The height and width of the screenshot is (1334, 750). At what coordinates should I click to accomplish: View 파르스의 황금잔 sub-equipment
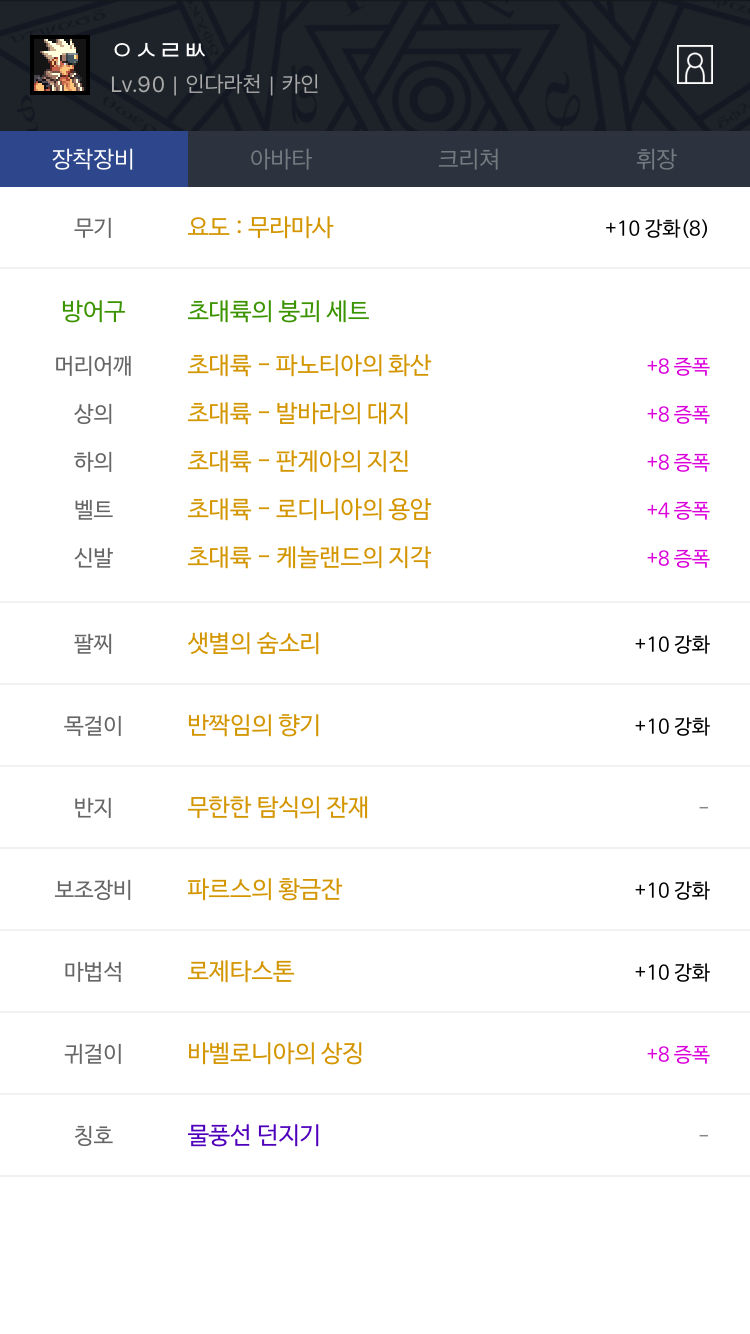265,889
